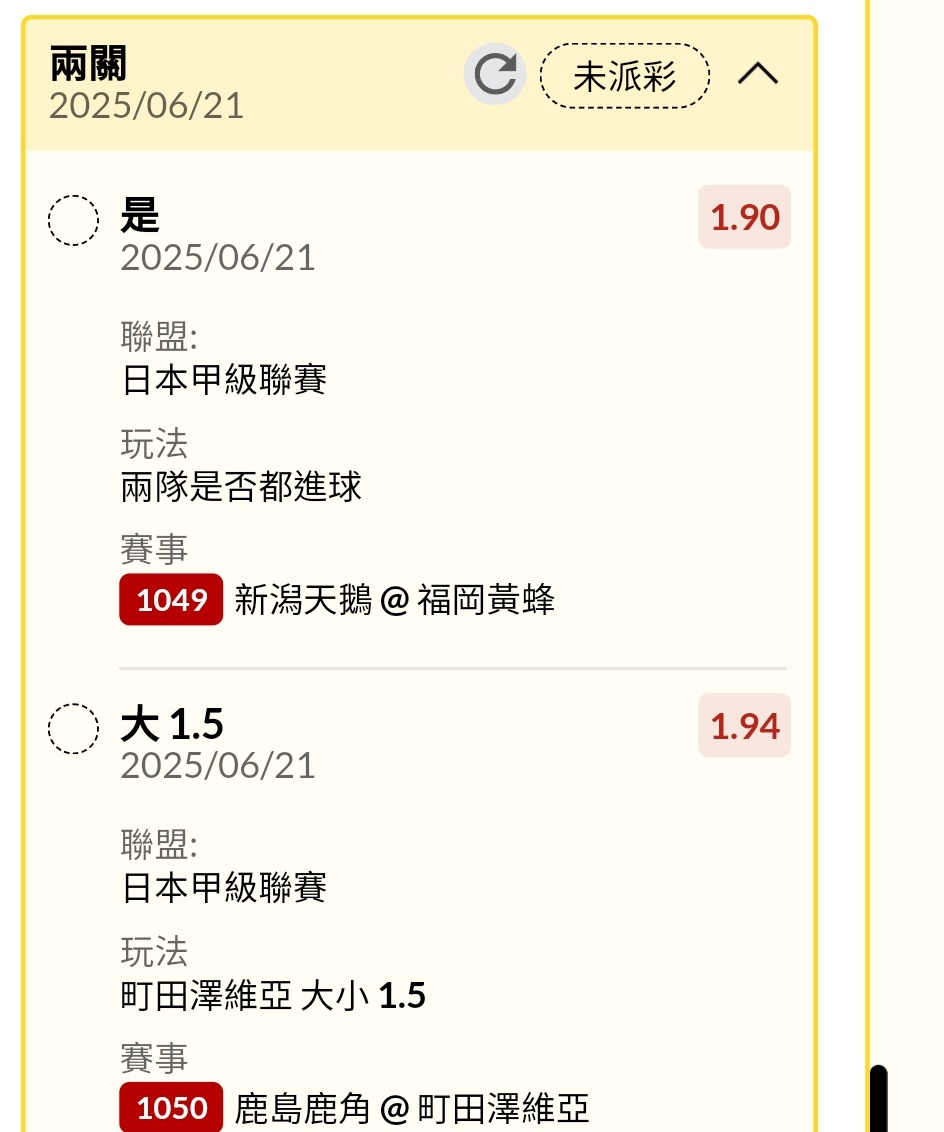Viewport: 944px width, 1132px height.
Task: Refresh the 兩關 bet slip status
Action: [x=495, y=75]
